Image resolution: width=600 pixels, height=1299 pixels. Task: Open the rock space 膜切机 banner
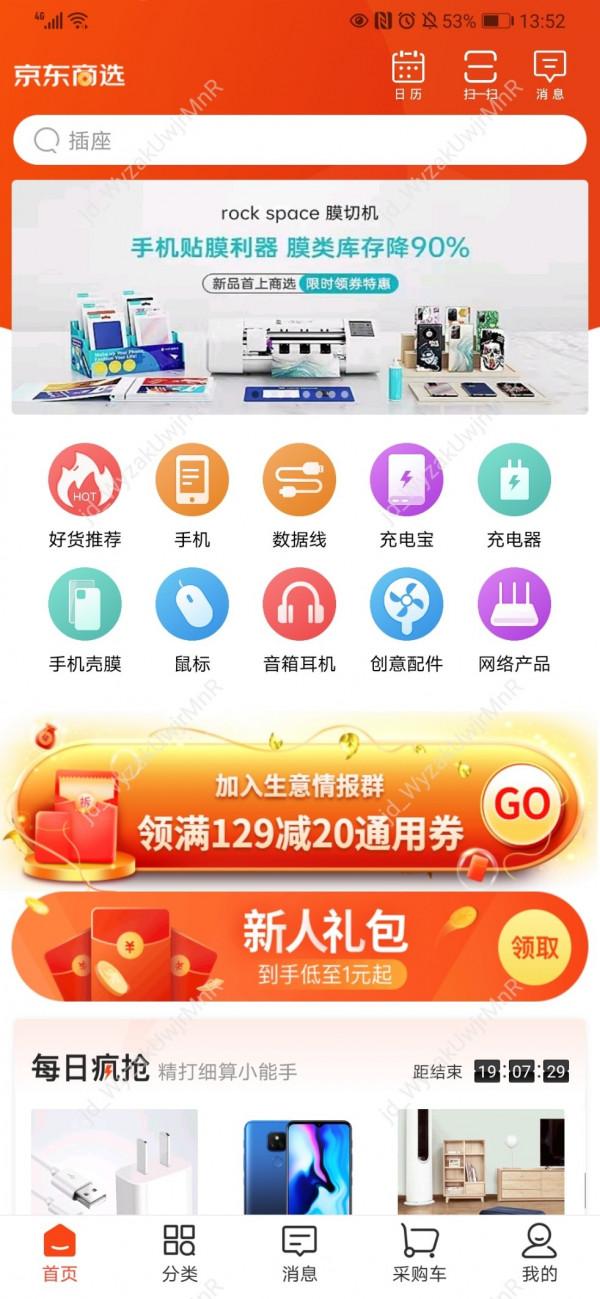coord(300,297)
